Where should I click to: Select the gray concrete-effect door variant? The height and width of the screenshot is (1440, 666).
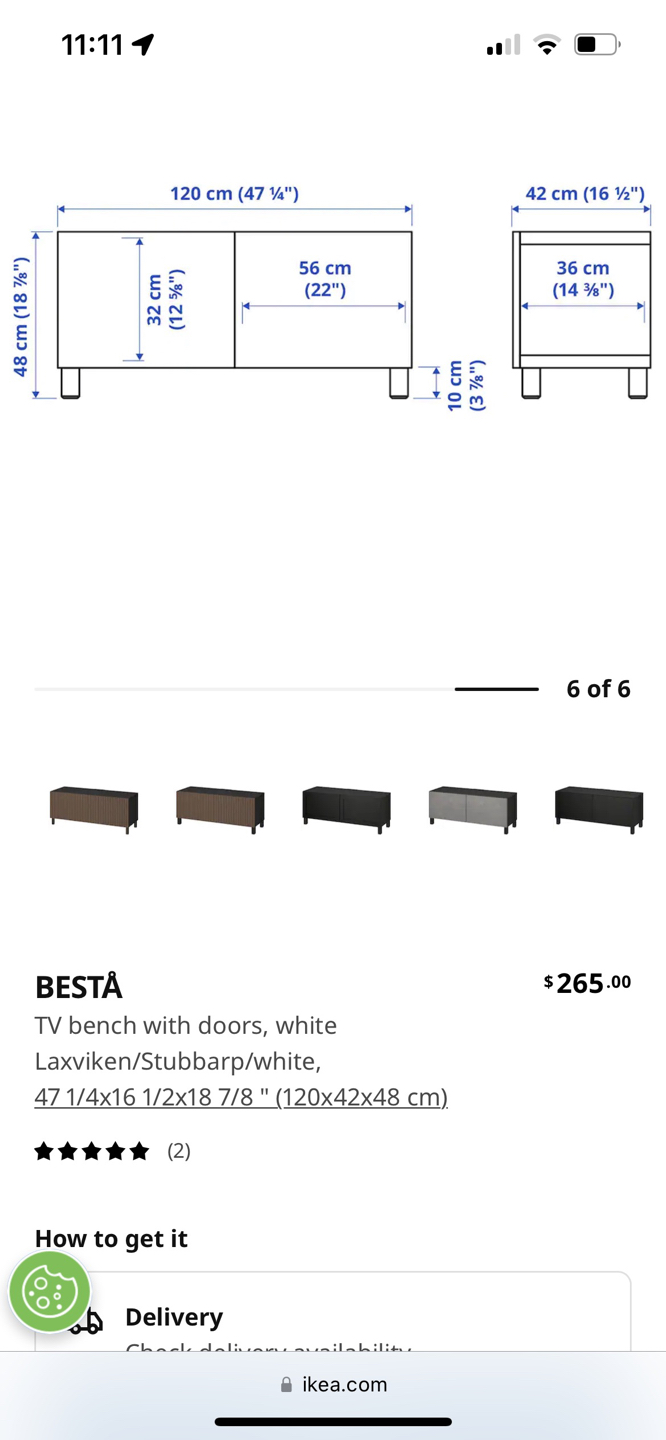pos(472,808)
